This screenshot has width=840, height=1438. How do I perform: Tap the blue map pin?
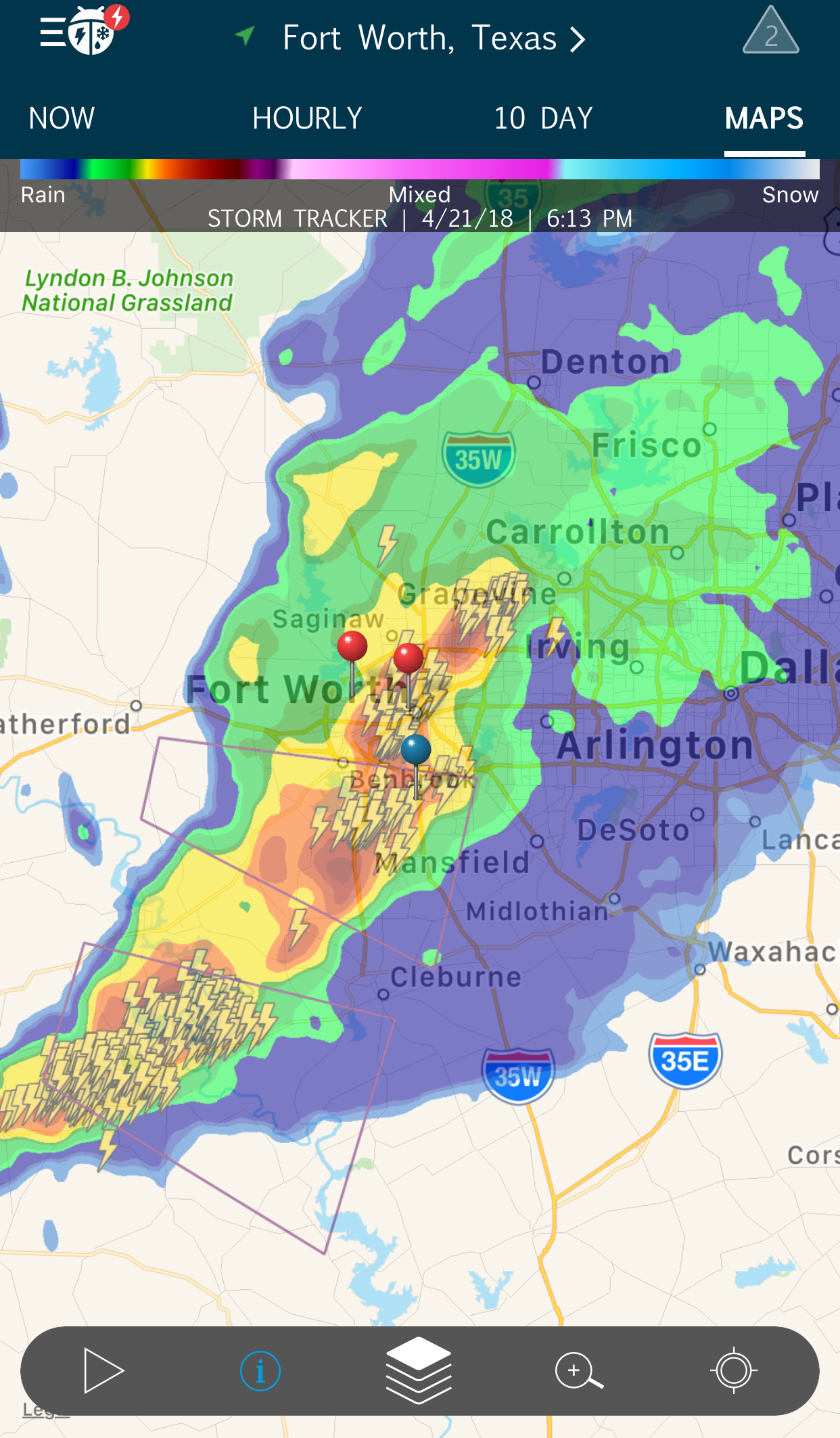pos(415,750)
